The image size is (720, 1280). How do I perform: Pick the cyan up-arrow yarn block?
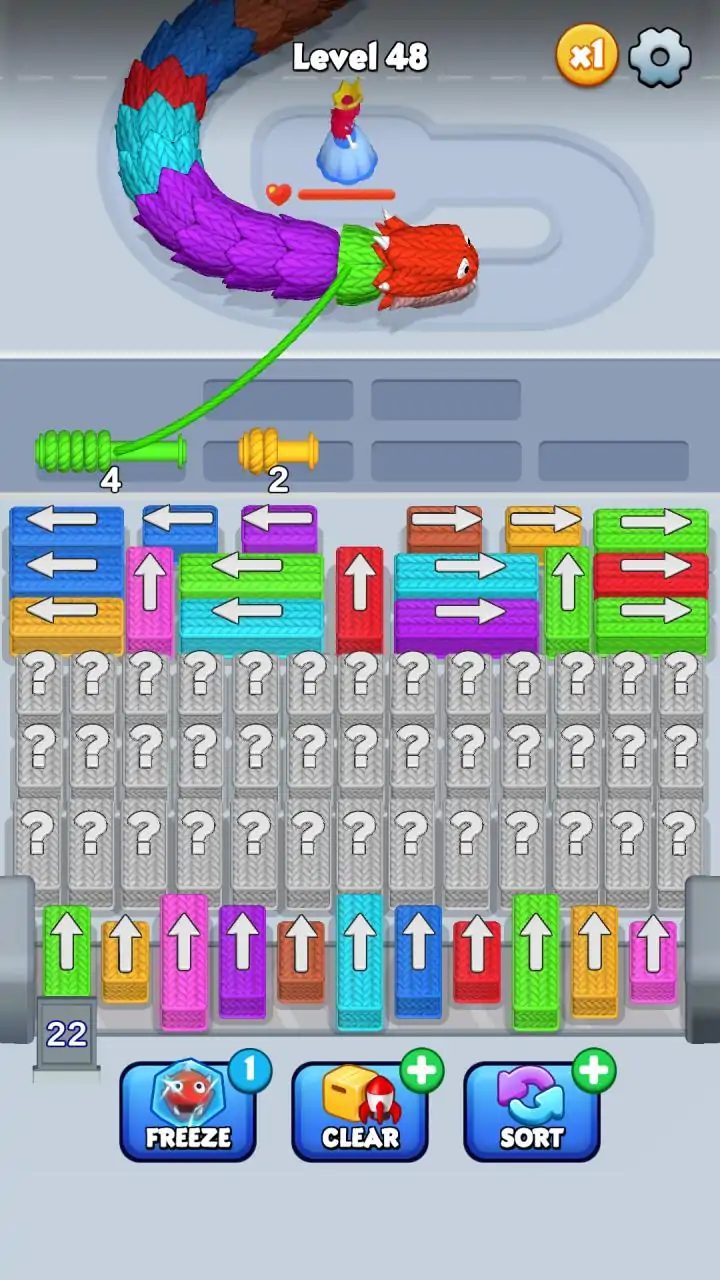359,960
